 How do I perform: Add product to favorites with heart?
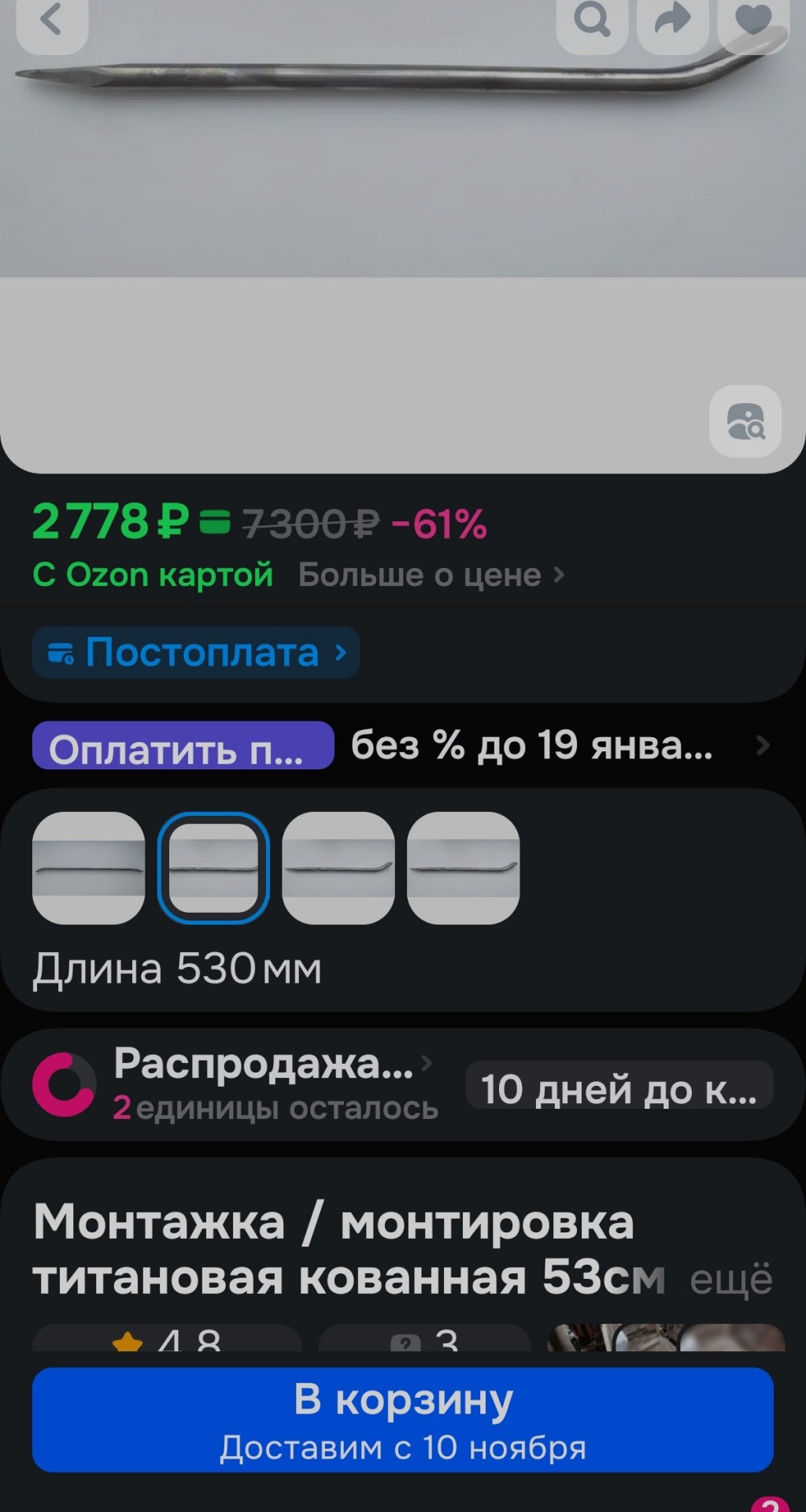click(752, 22)
